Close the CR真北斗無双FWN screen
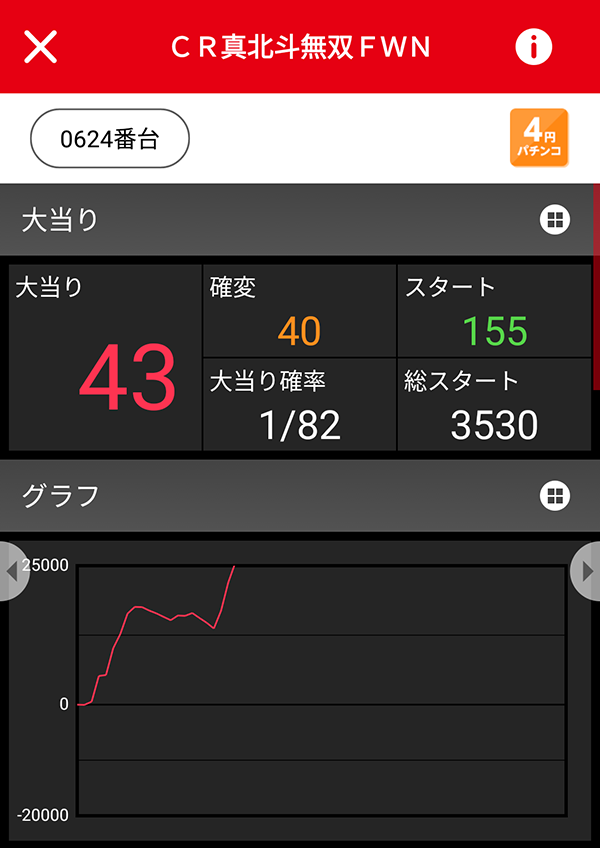This screenshot has width=600, height=848. click(40, 46)
